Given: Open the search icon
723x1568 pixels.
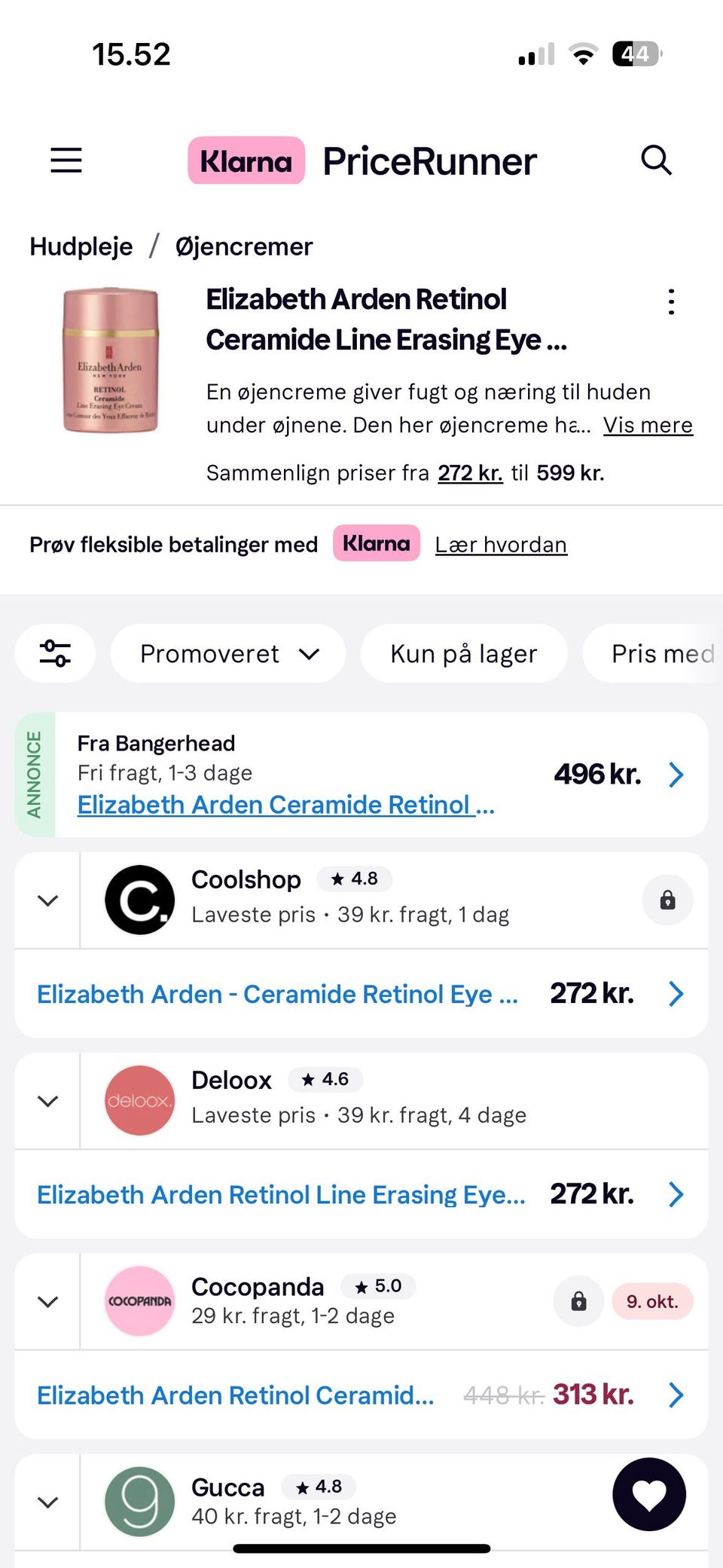Looking at the screenshot, I should coord(656,160).
